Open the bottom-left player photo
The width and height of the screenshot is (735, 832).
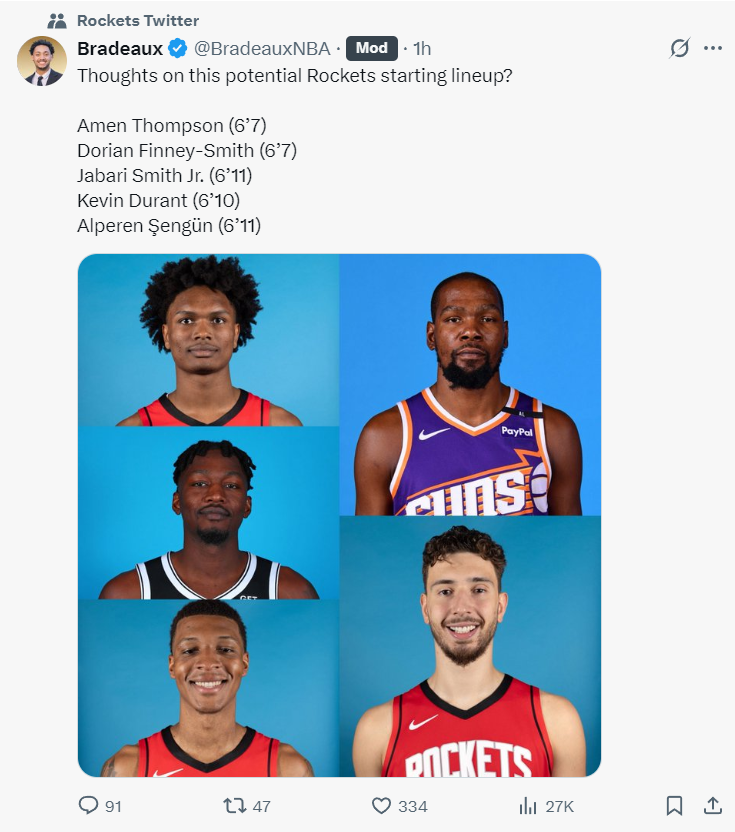[x=208, y=688]
